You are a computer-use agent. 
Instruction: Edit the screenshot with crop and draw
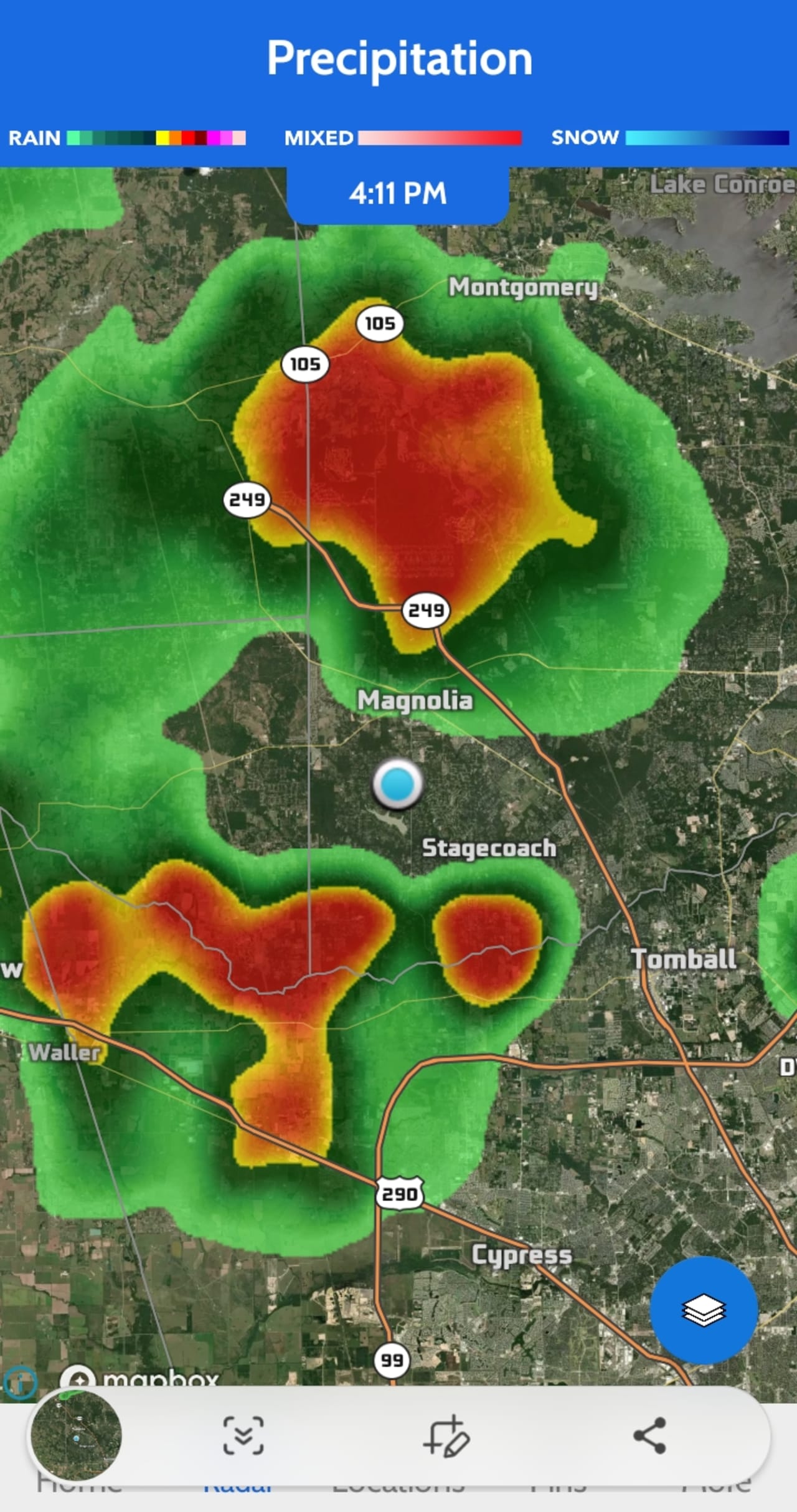[x=446, y=1435]
